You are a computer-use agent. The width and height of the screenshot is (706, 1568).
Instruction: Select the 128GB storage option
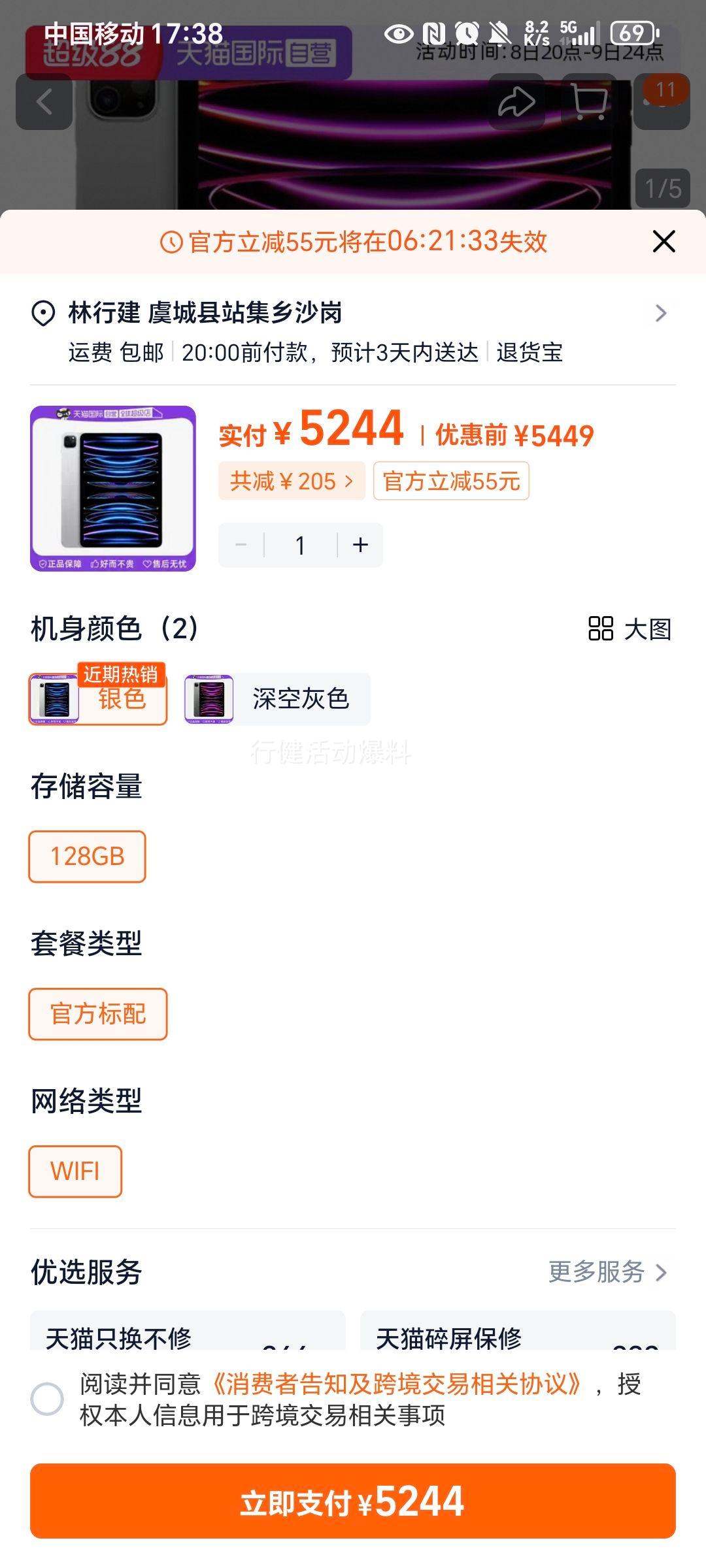point(86,856)
